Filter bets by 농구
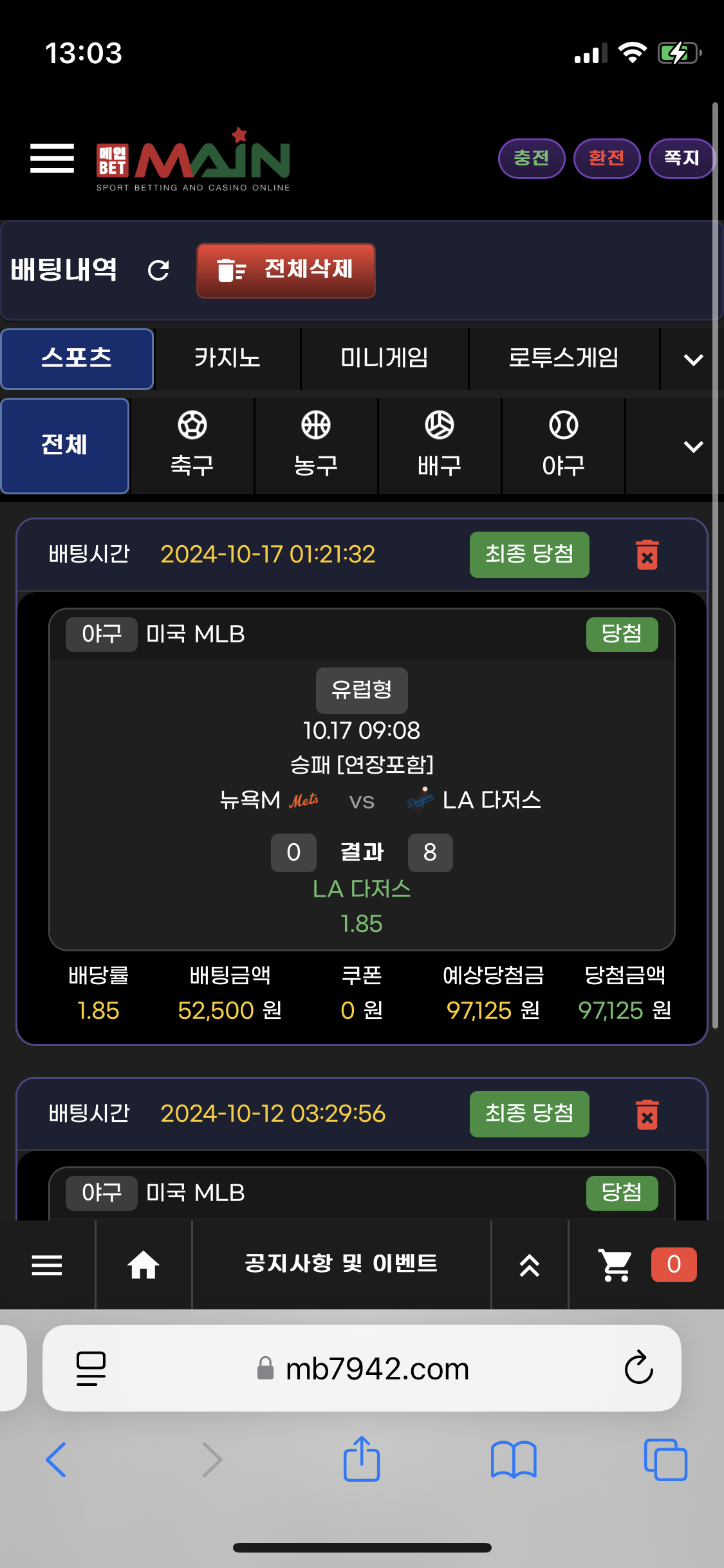 coord(315,445)
